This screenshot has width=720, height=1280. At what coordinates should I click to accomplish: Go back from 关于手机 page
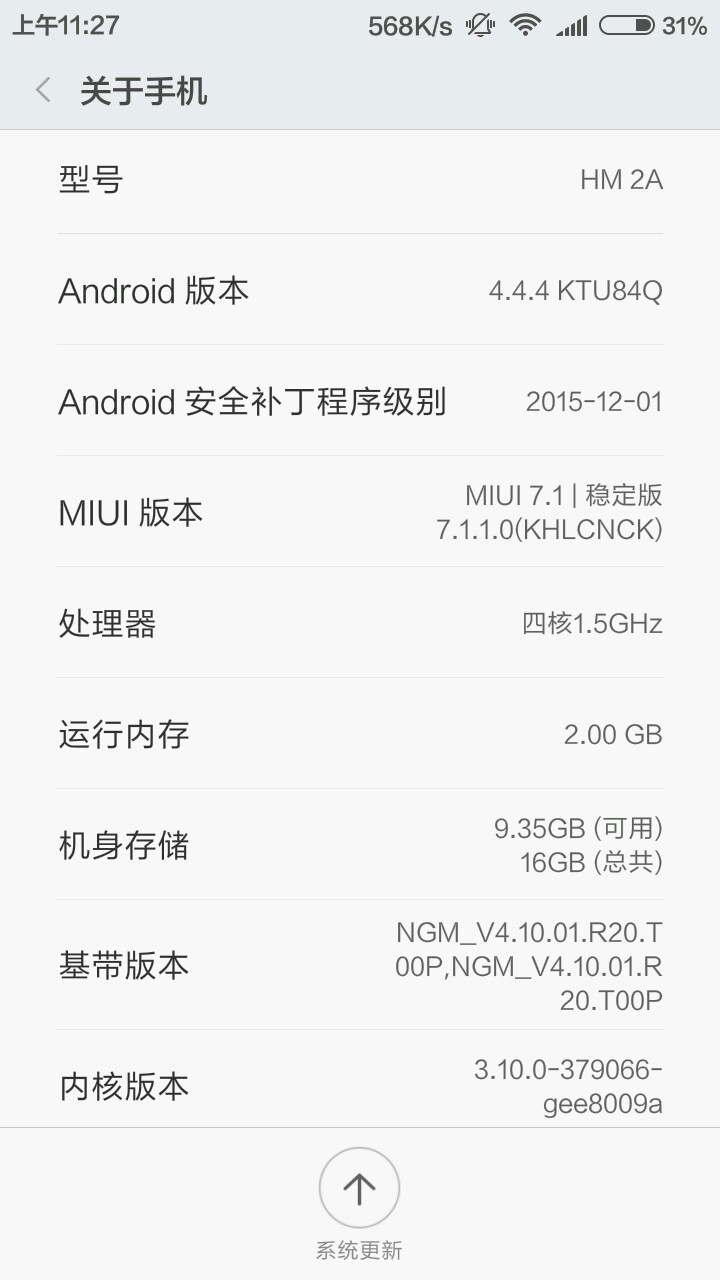tap(43, 91)
